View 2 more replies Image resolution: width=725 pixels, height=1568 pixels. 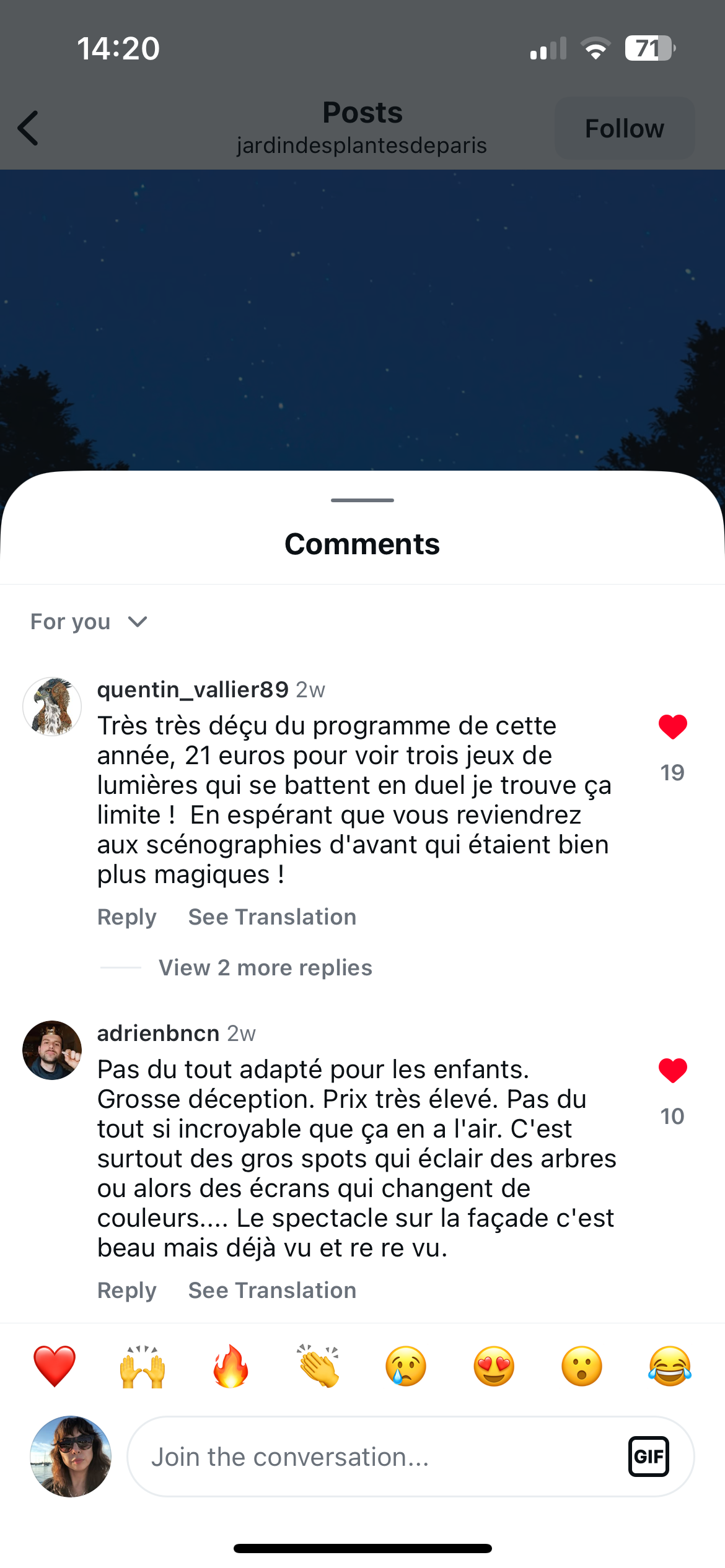click(x=265, y=968)
